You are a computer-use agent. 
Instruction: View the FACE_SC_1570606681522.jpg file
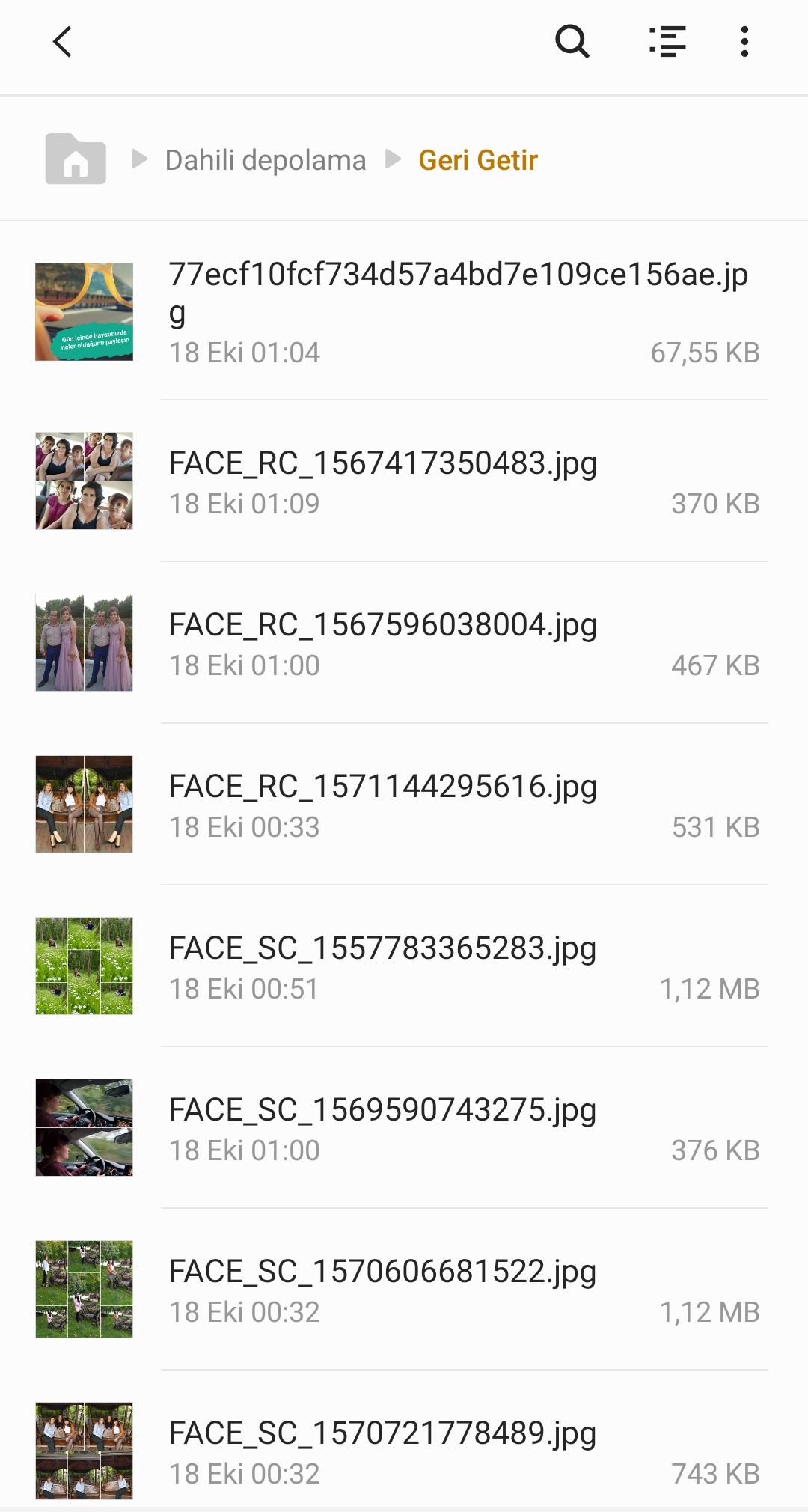(383, 1272)
